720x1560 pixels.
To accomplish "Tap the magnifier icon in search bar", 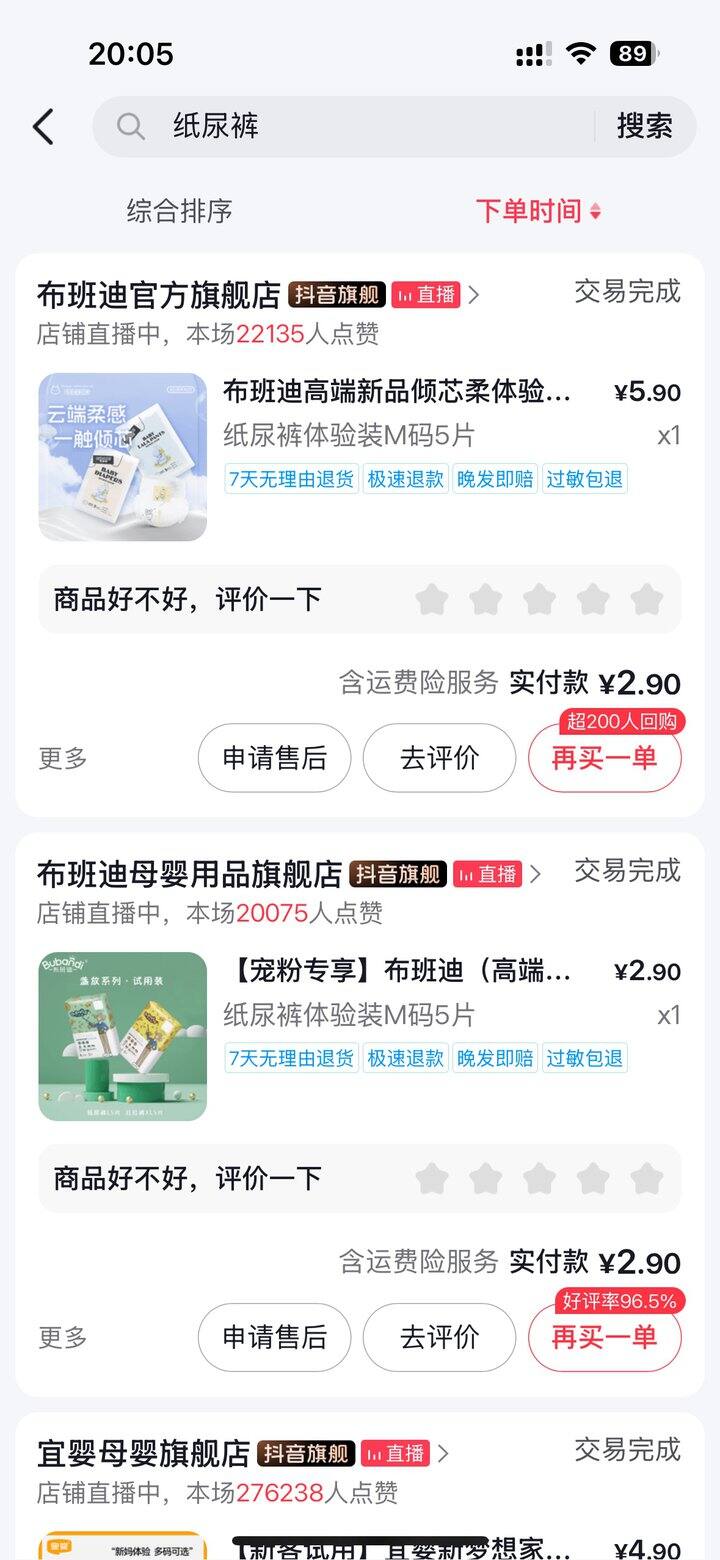I will [130, 127].
